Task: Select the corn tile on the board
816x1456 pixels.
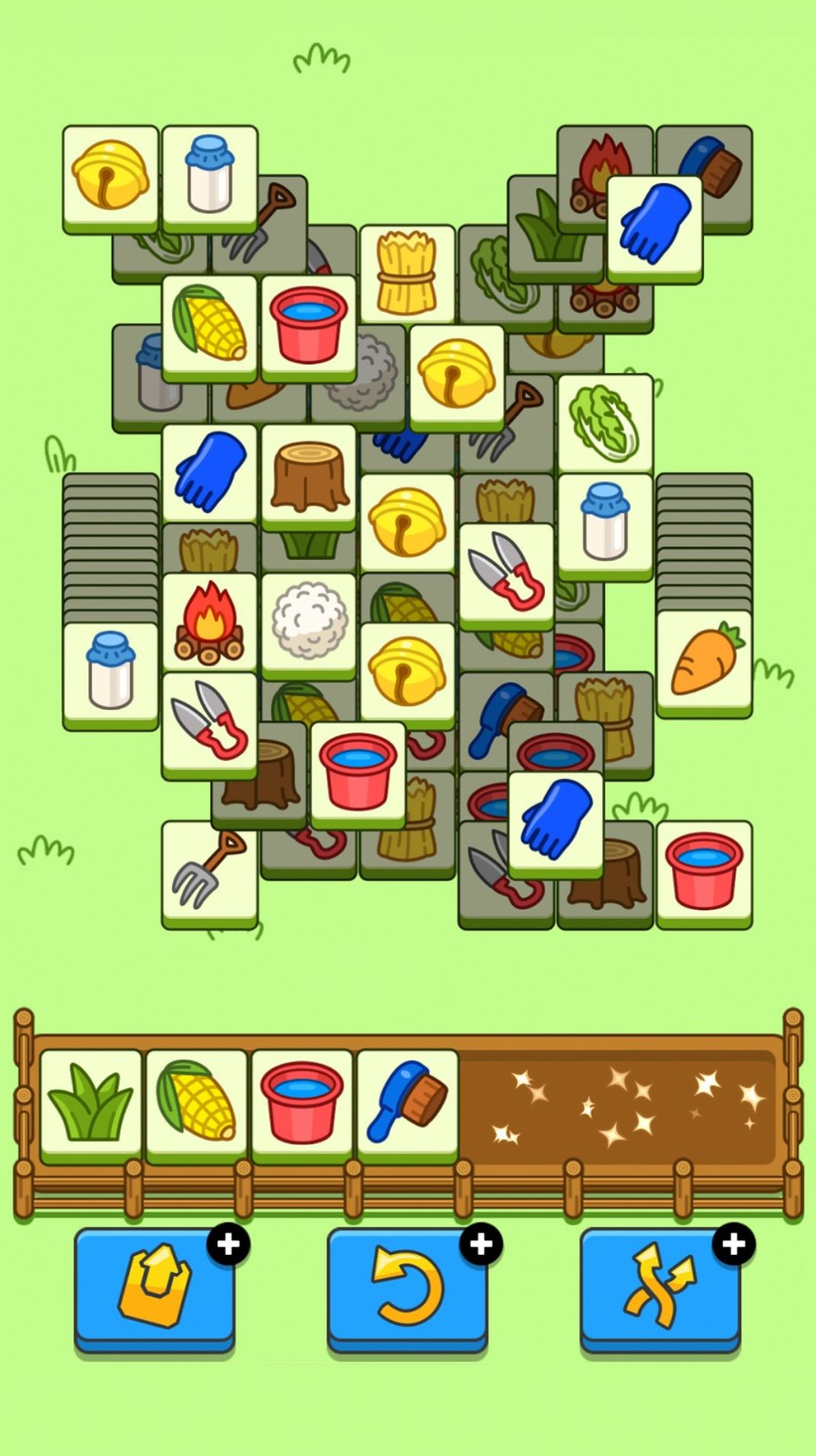Action: point(209,321)
